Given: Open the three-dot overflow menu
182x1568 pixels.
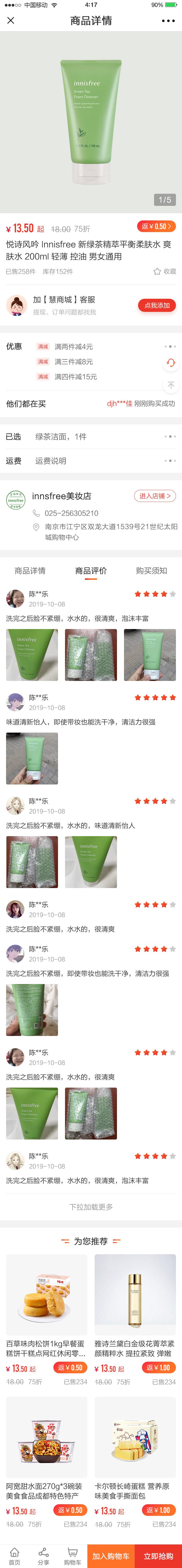Looking at the screenshot, I should pos(168,21).
